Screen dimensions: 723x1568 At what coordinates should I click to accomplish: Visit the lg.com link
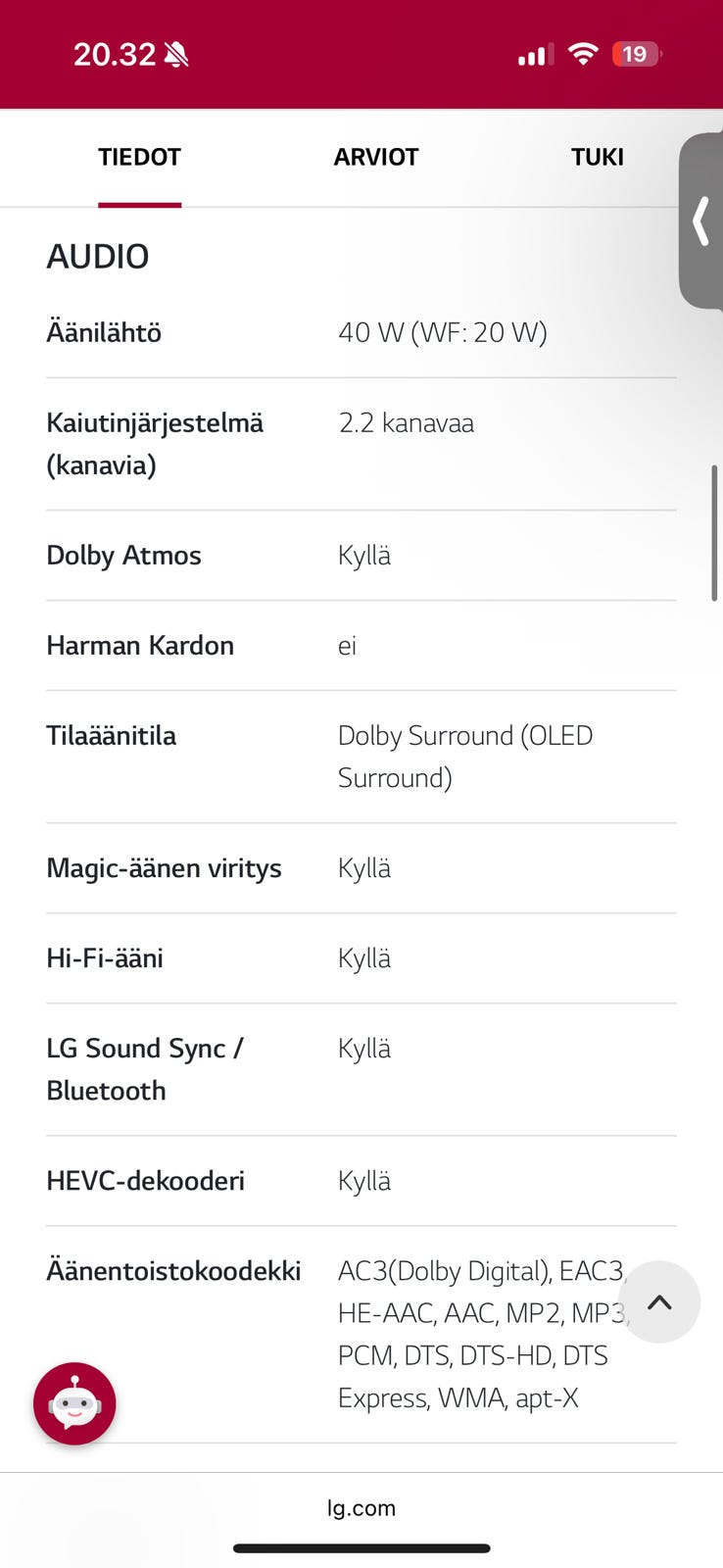[361, 1507]
